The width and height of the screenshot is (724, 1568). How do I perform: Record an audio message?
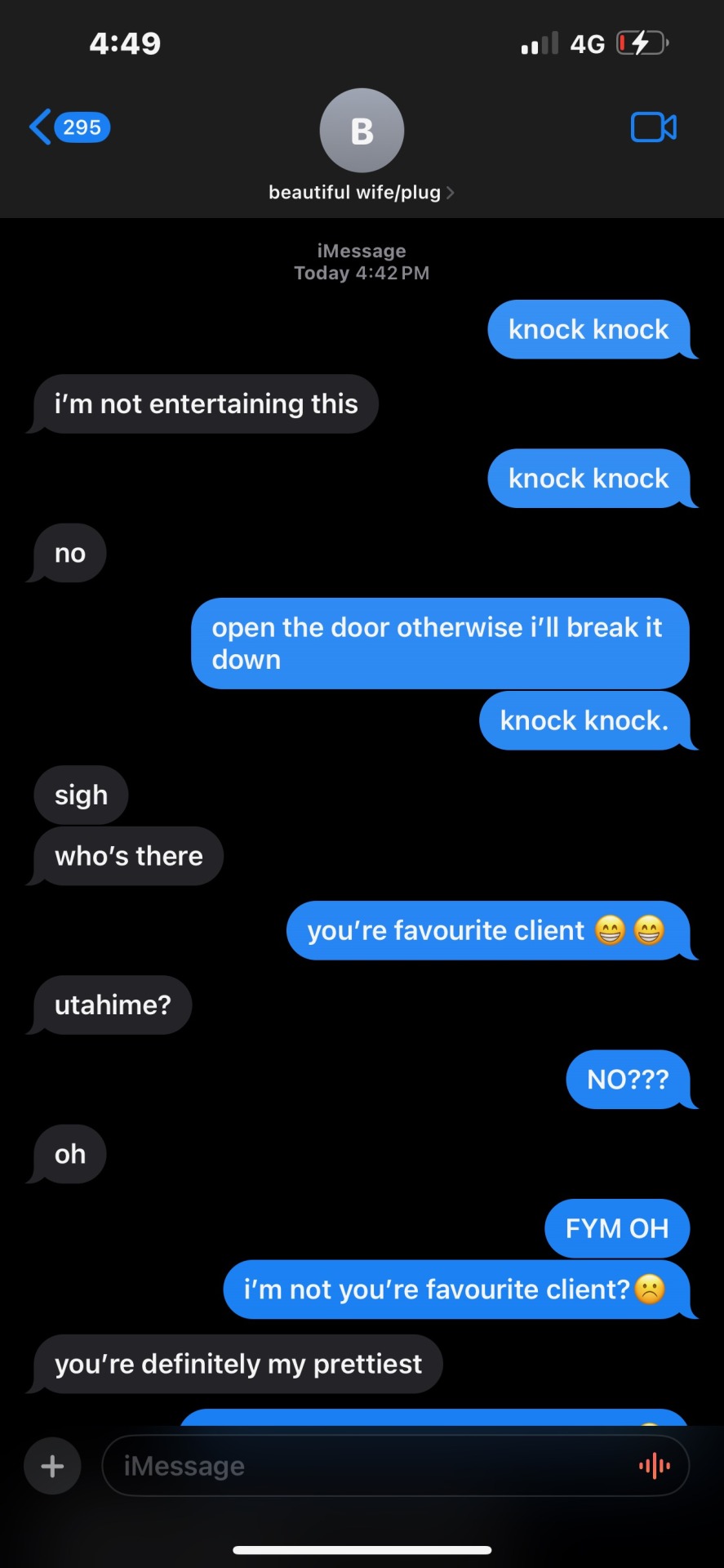tap(655, 1466)
